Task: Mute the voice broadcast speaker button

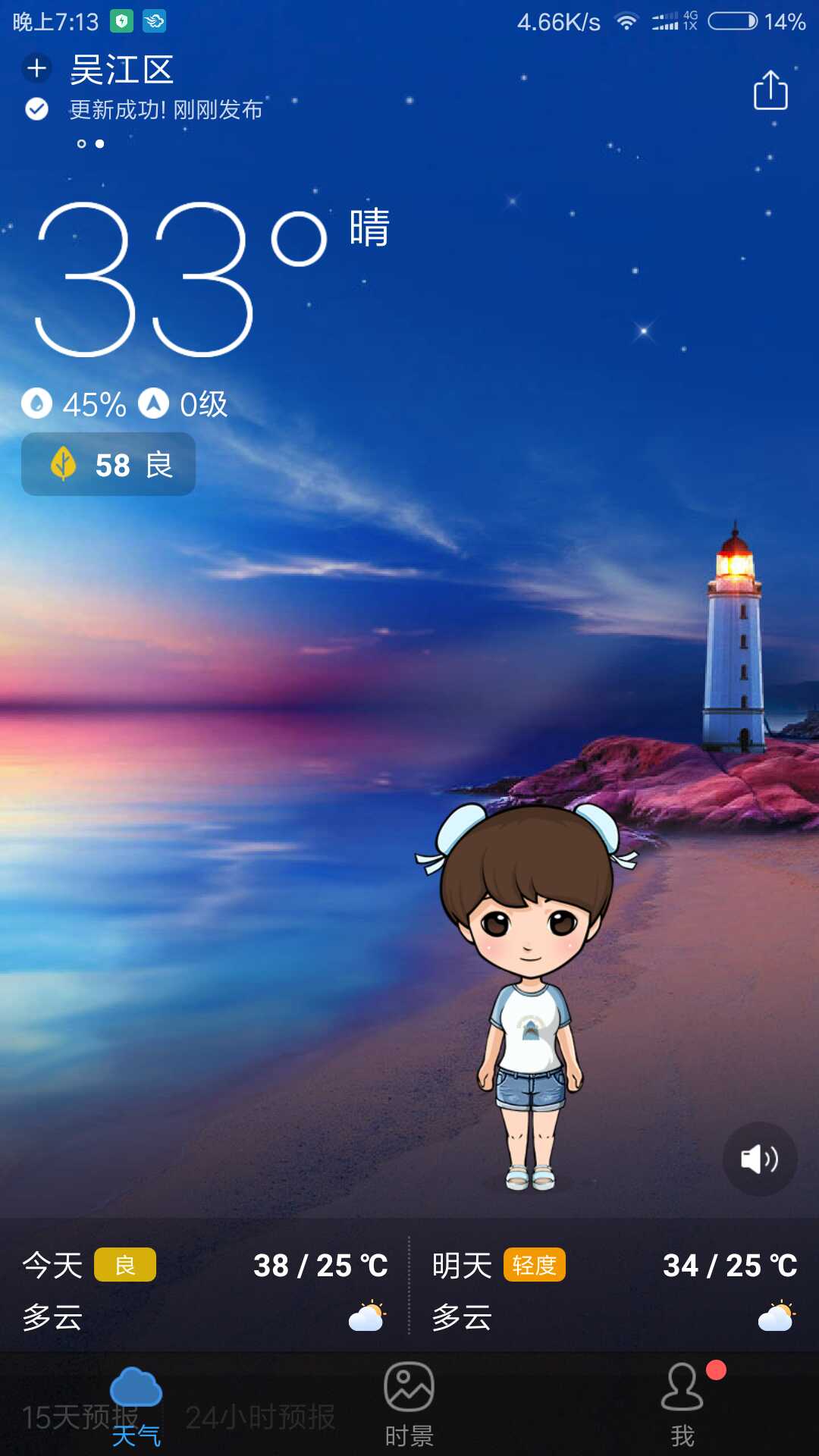Action: [x=758, y=1159]
